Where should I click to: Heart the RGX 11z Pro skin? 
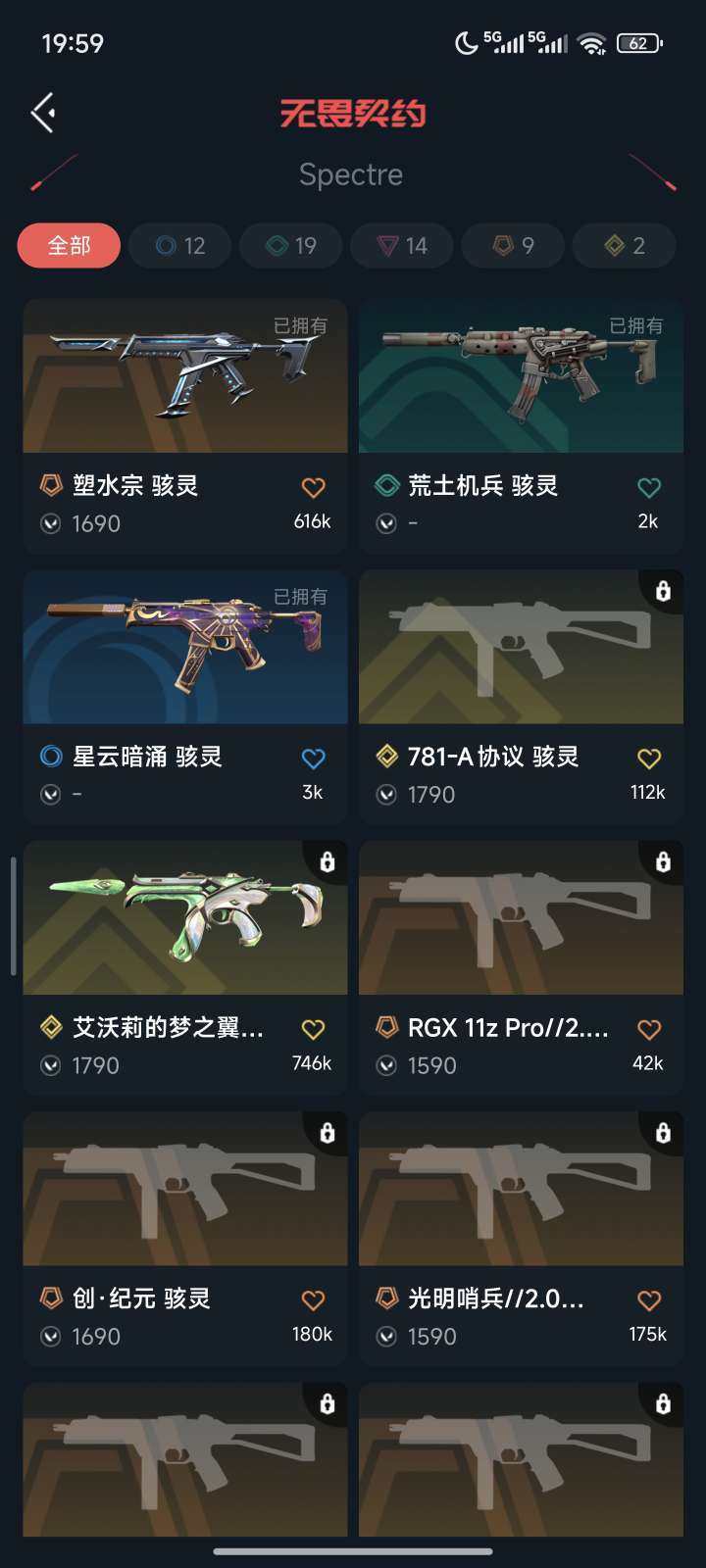click(x=649, y=1029)
